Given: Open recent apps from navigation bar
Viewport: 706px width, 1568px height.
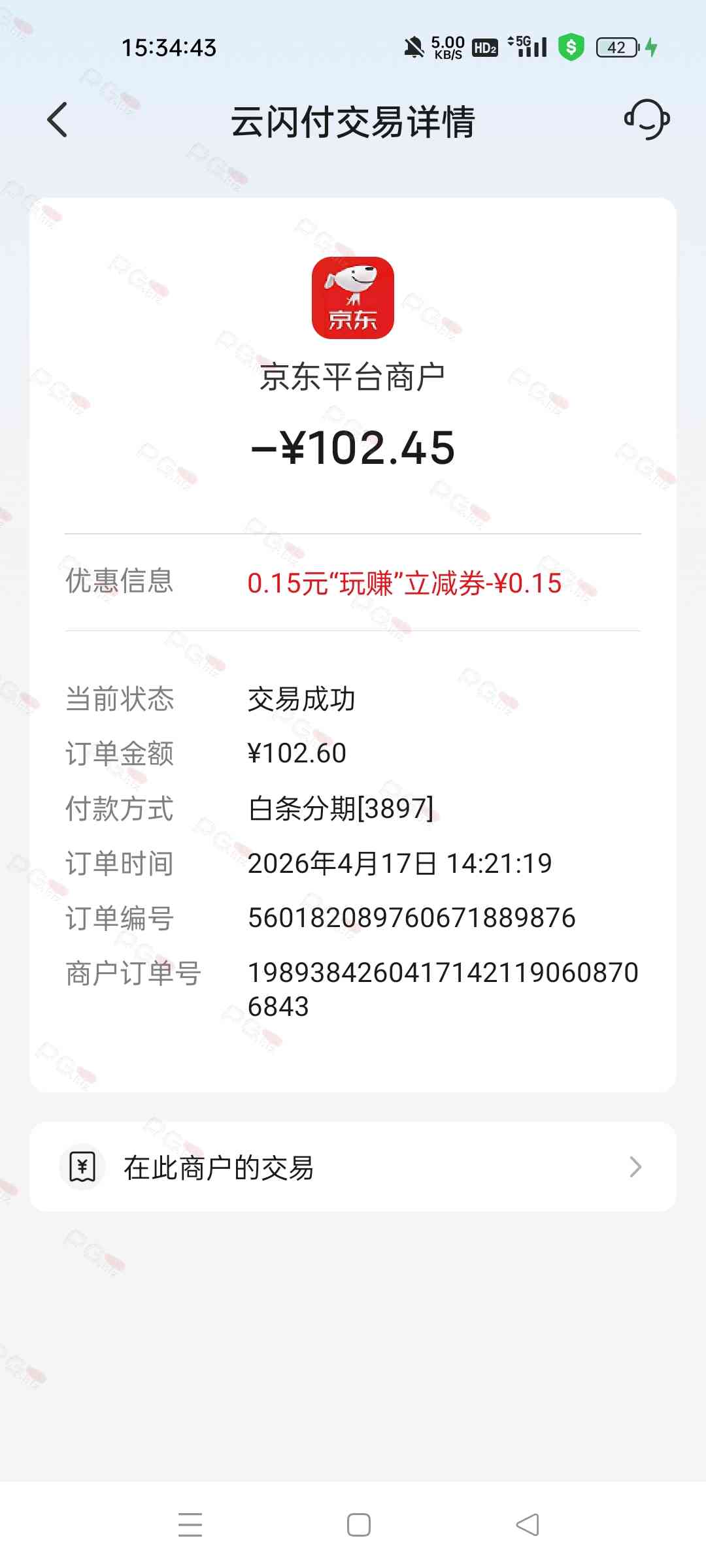Looking at the screenshot, I should pyautogui.click(x=190, y=1525).
